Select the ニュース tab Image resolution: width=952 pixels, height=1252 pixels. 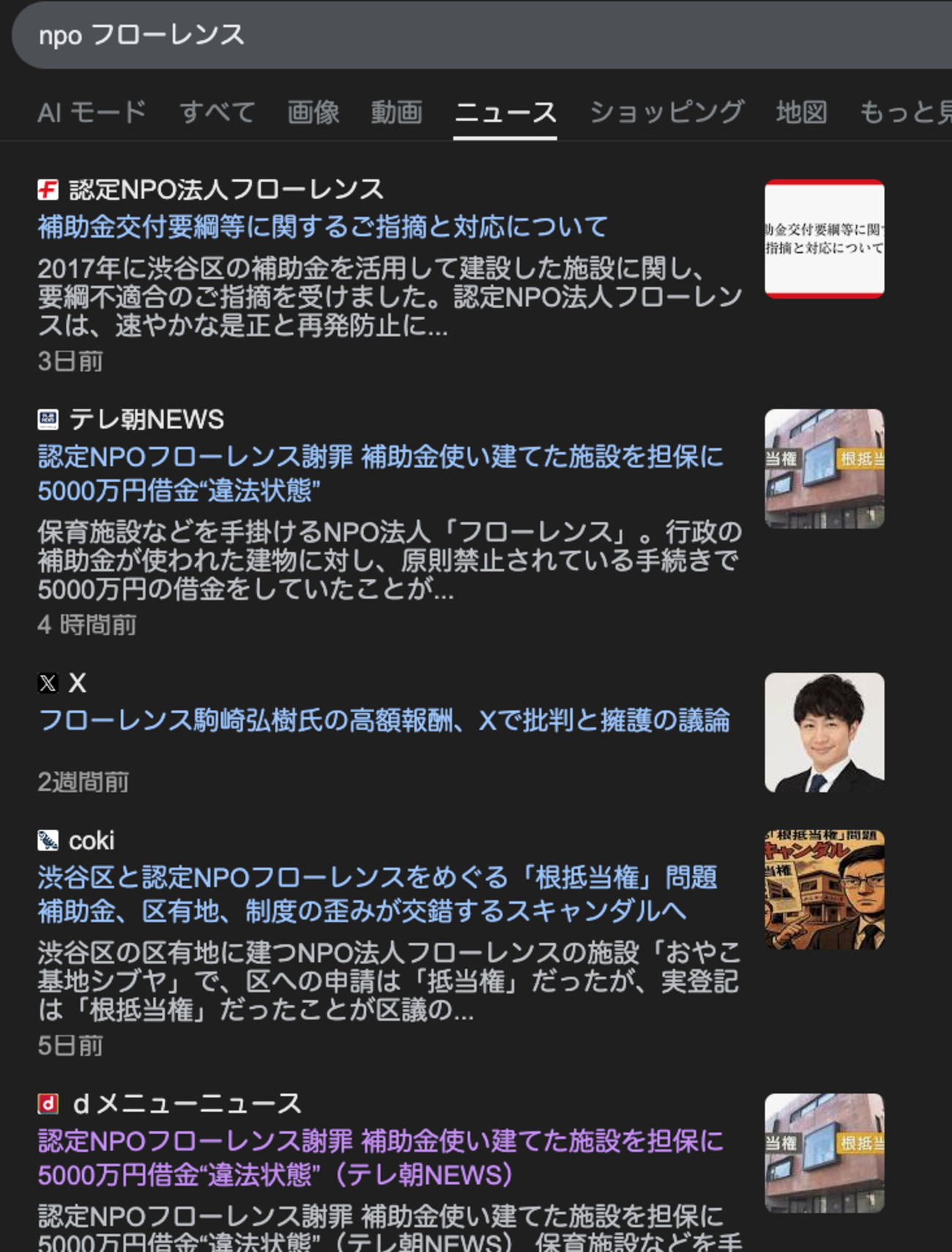pyautogui.click(x=505, y=112)
